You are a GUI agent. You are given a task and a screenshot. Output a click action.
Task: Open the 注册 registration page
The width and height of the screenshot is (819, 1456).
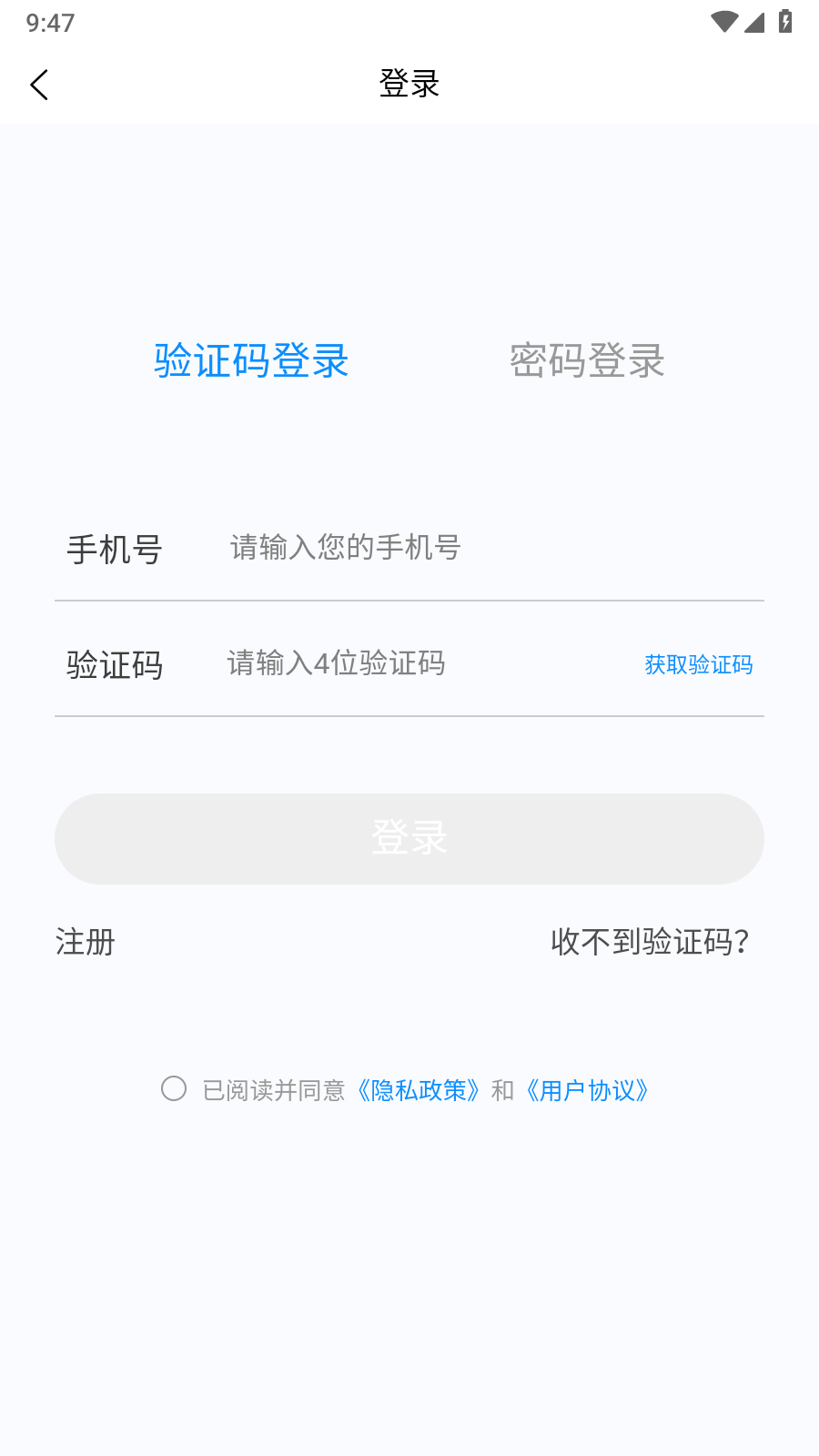click(x=85, y=943)
